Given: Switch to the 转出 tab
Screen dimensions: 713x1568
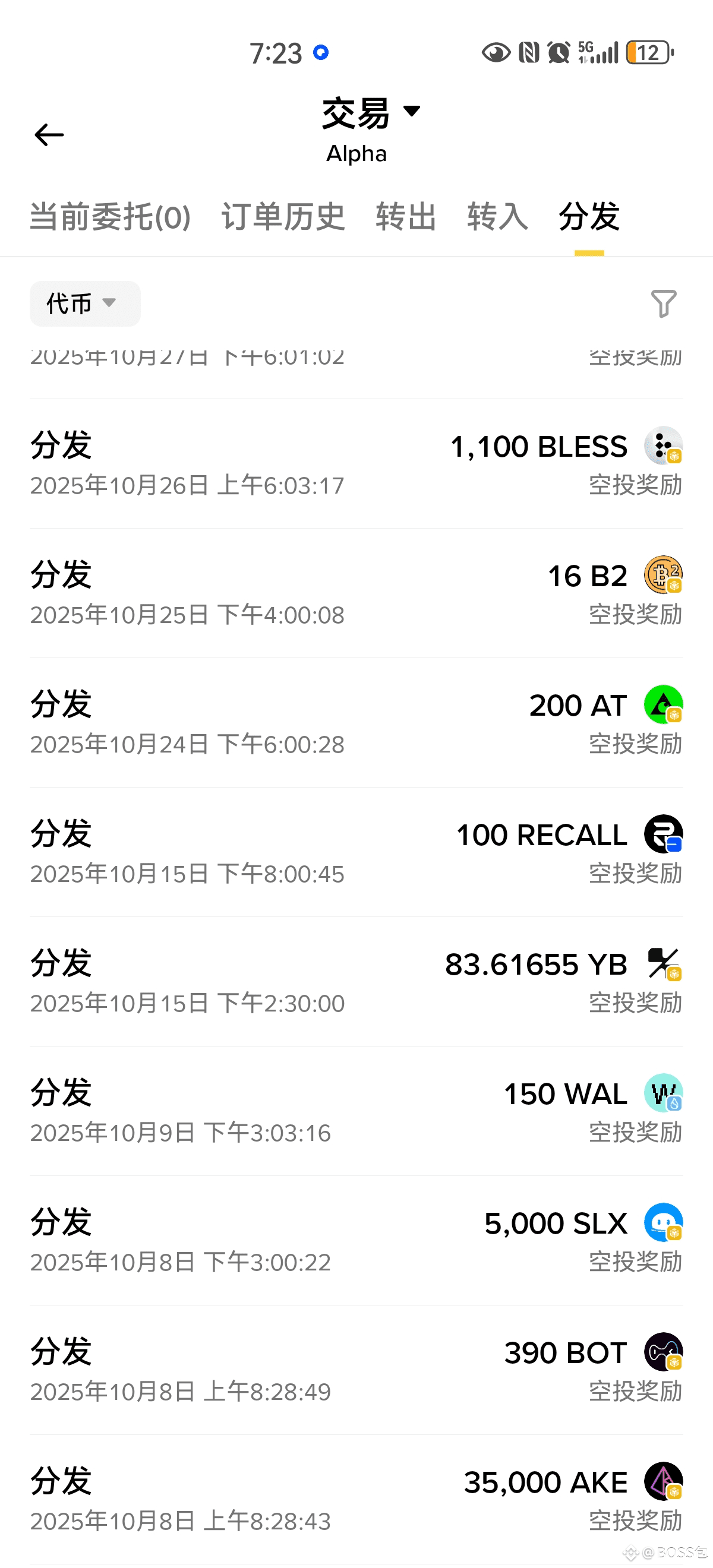Looking at the screenshot, I should 406,217.
